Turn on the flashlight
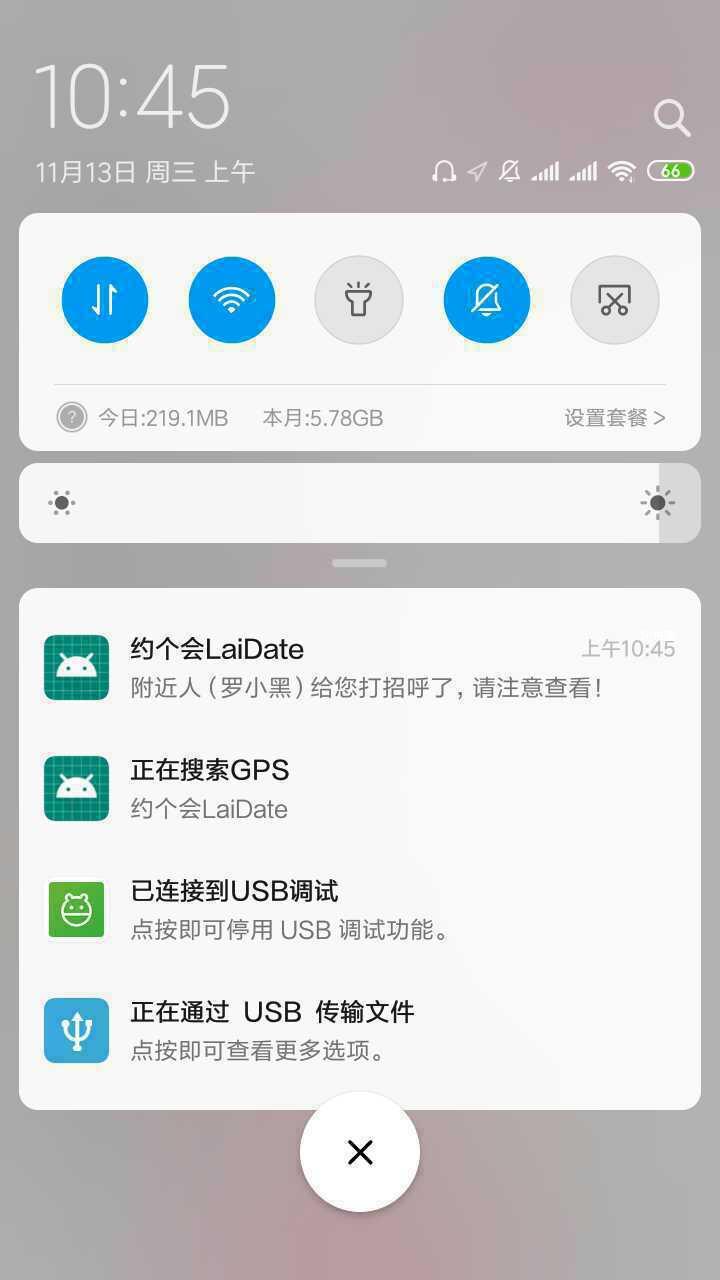This screenshot has width=720, height=1280. (359, 300)
